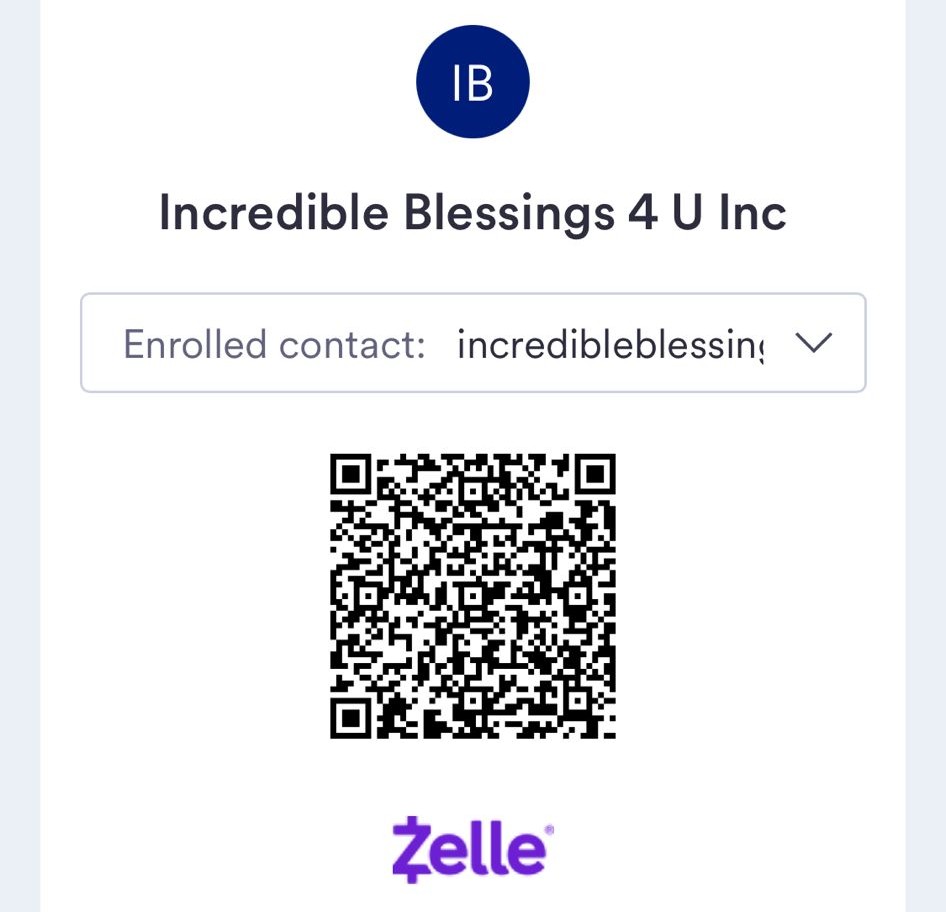
Task: Expand the Enrolled contact dropdown
Action: (812, 343)
